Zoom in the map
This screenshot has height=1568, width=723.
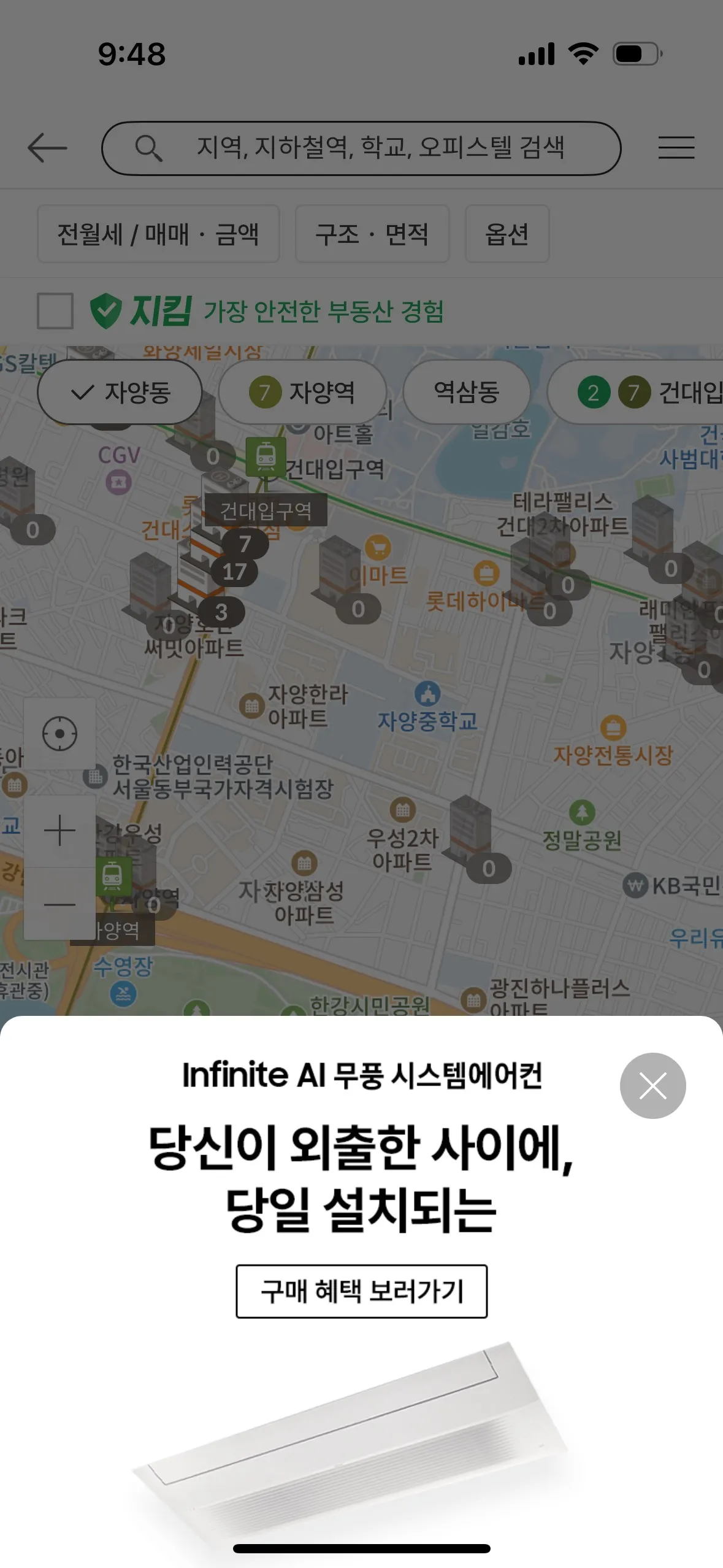(x=59, y=831)
